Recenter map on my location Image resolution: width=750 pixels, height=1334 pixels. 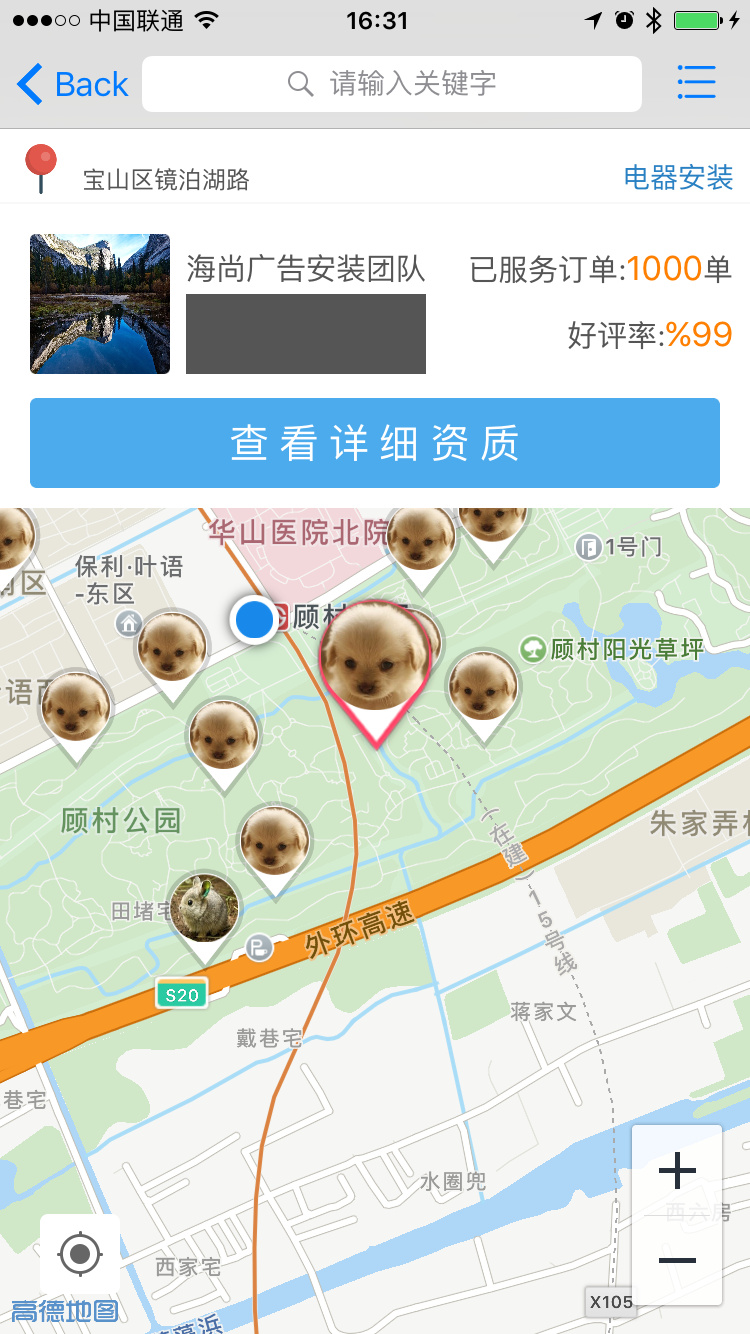(x=80, y=1254)
